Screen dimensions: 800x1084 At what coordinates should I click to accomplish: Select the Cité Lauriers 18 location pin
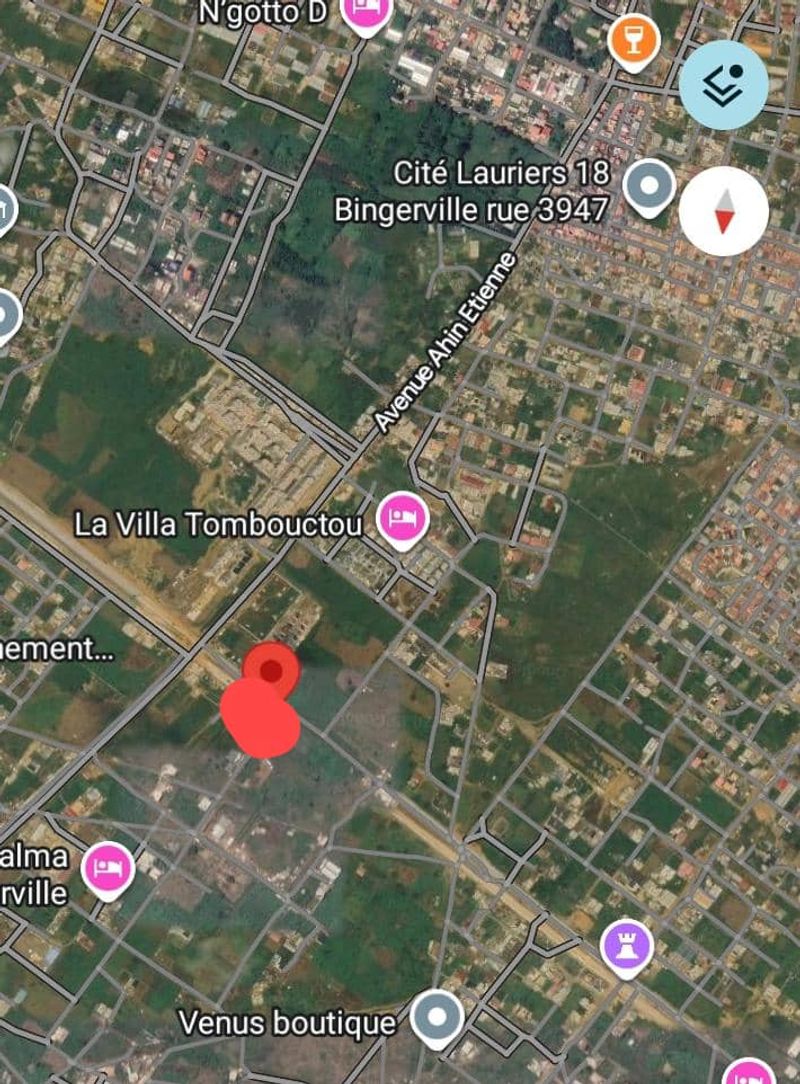(x=649, y=186)
